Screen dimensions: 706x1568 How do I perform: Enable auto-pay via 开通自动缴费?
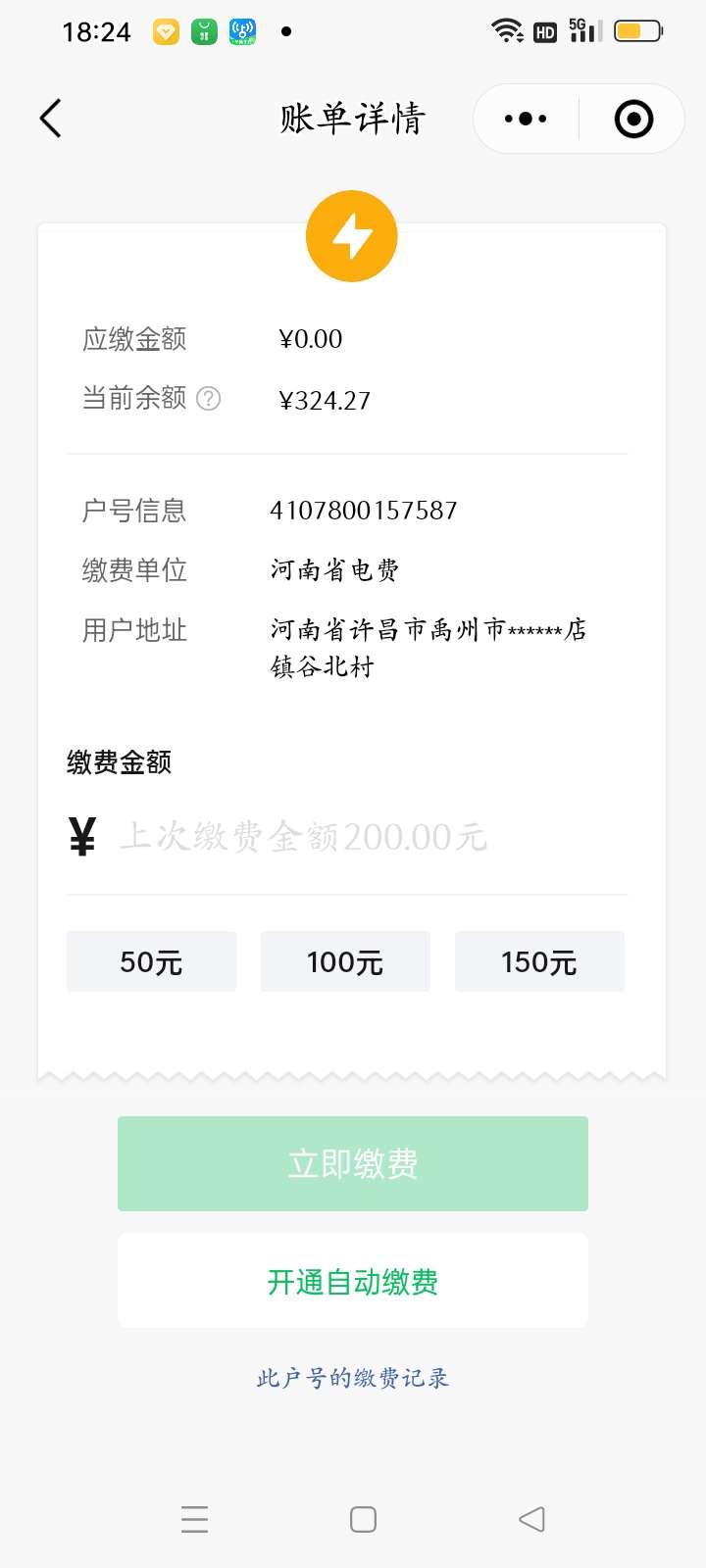(353, 1281)
